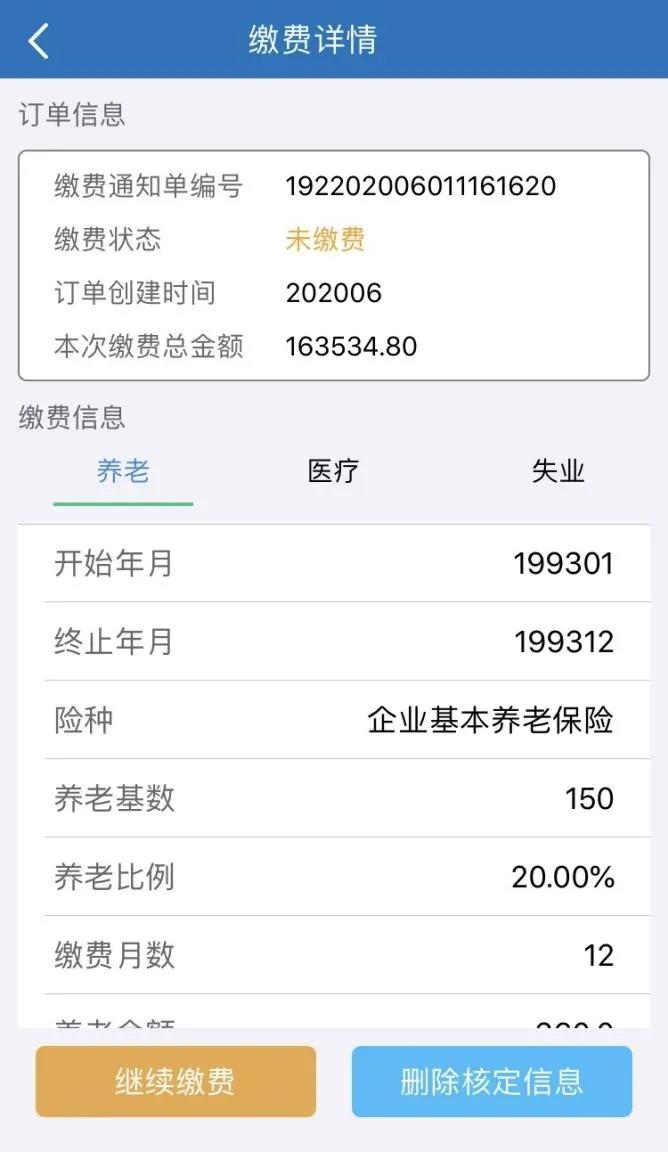
Task: Switch to the 医疗 tab
Action: 333,472
